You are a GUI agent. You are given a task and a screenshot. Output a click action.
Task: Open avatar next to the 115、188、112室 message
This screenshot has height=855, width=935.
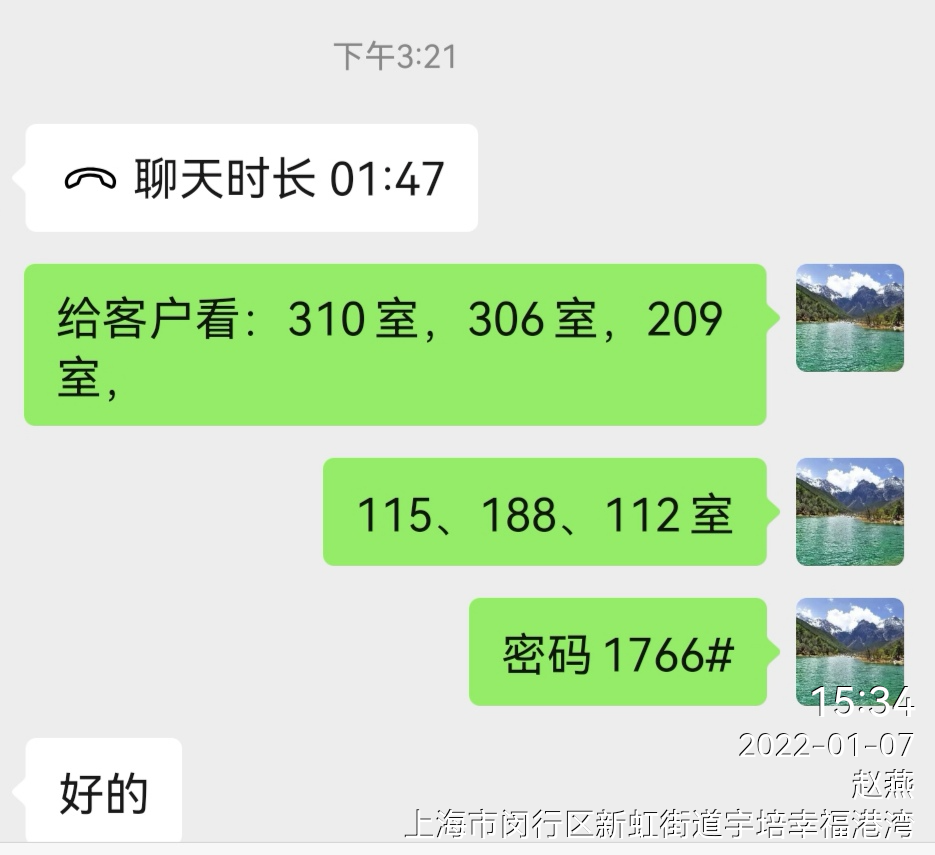pyautogui.click(x=849, y=512)
